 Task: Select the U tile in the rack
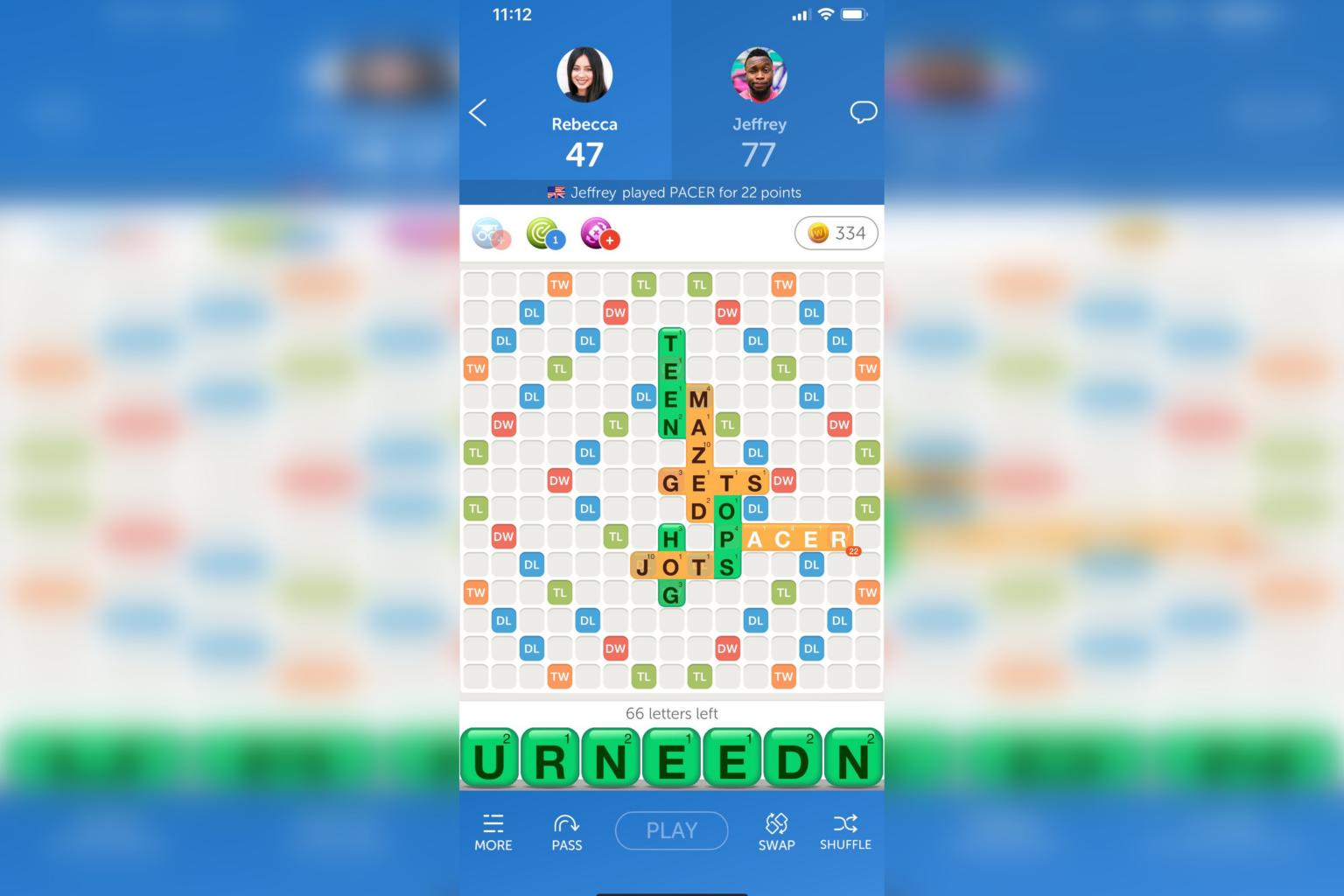489,758
